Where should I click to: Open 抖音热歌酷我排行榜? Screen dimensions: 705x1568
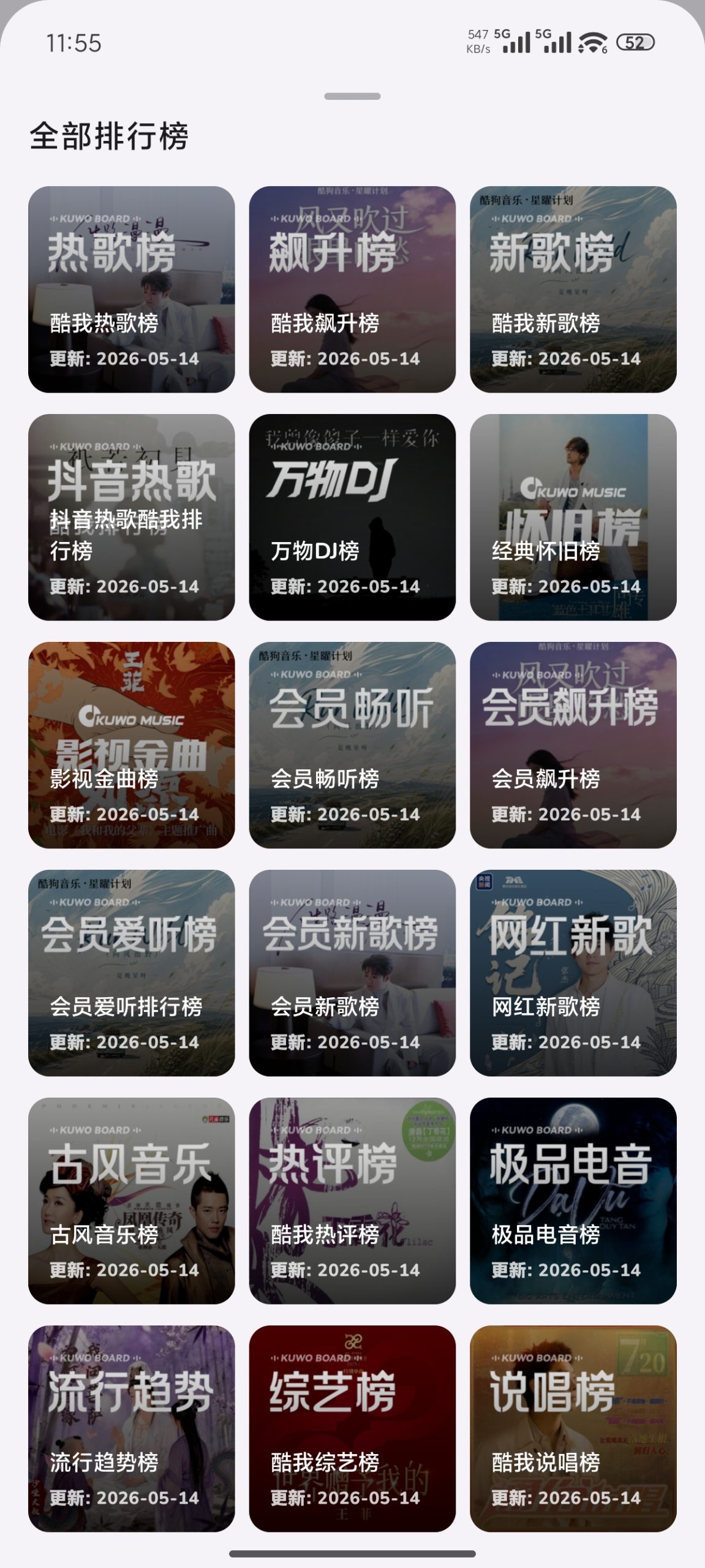[132, 517]
